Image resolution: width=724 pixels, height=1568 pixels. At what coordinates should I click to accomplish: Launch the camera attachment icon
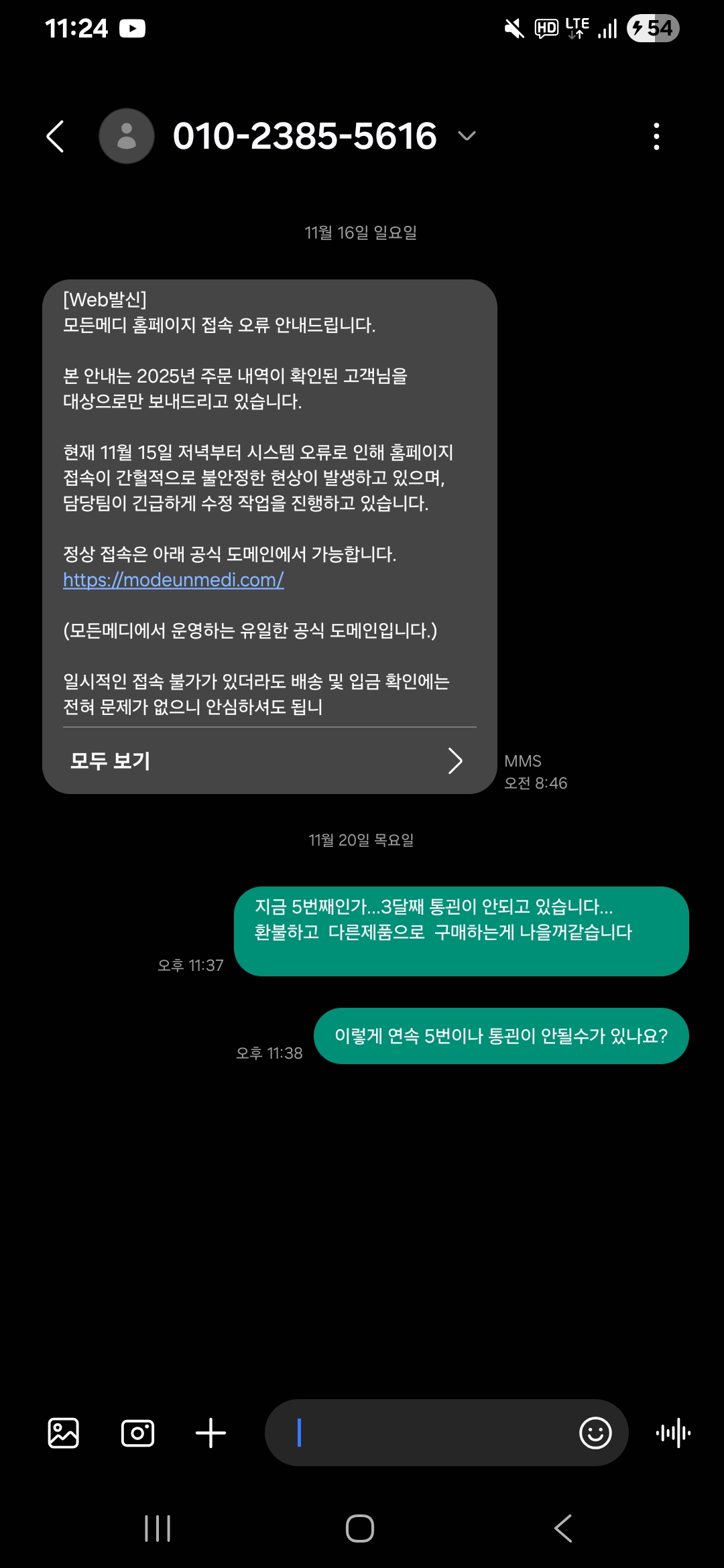click(137, 1433)
